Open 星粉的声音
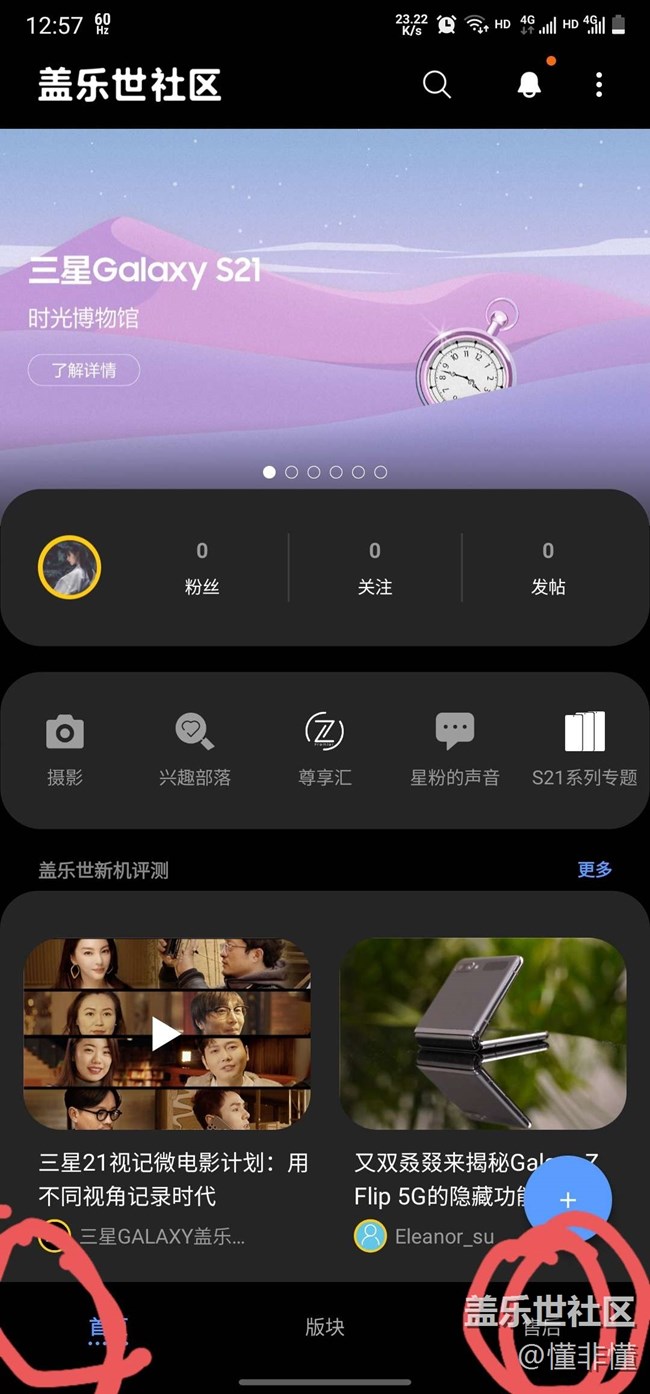Screen dimensions: 650x1394 455,748
